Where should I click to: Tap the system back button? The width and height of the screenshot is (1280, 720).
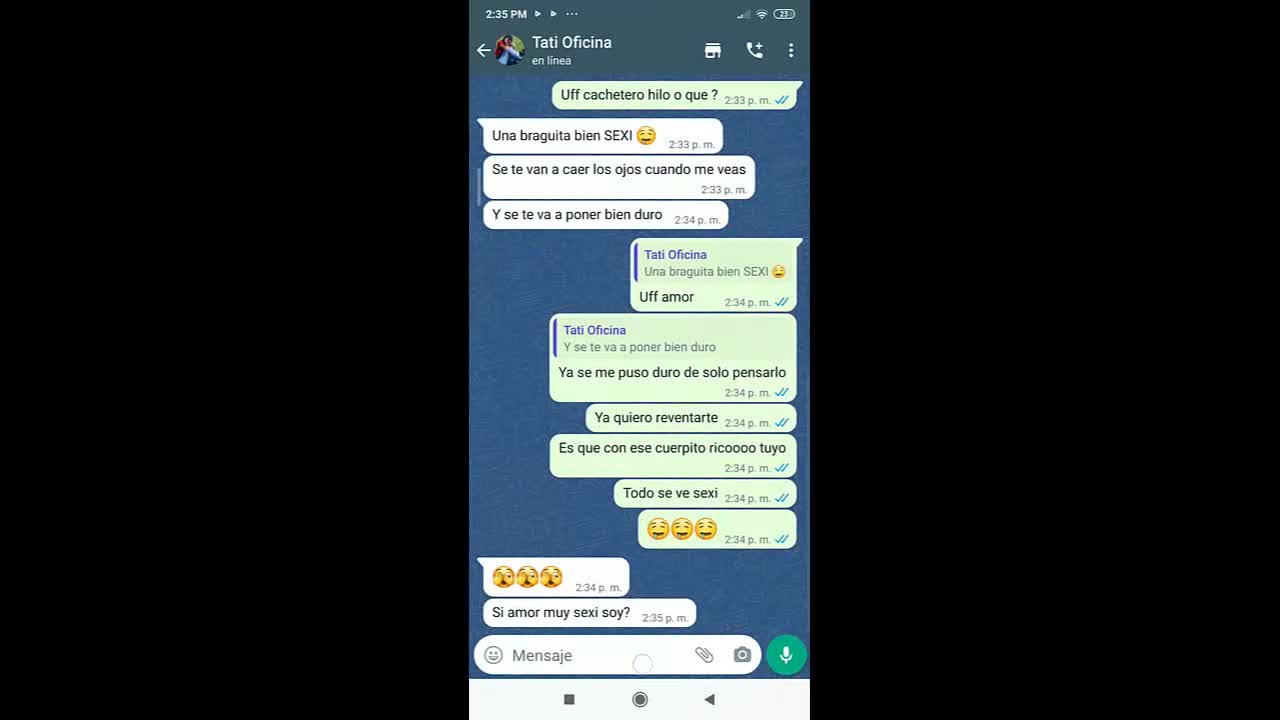point(710,699)
